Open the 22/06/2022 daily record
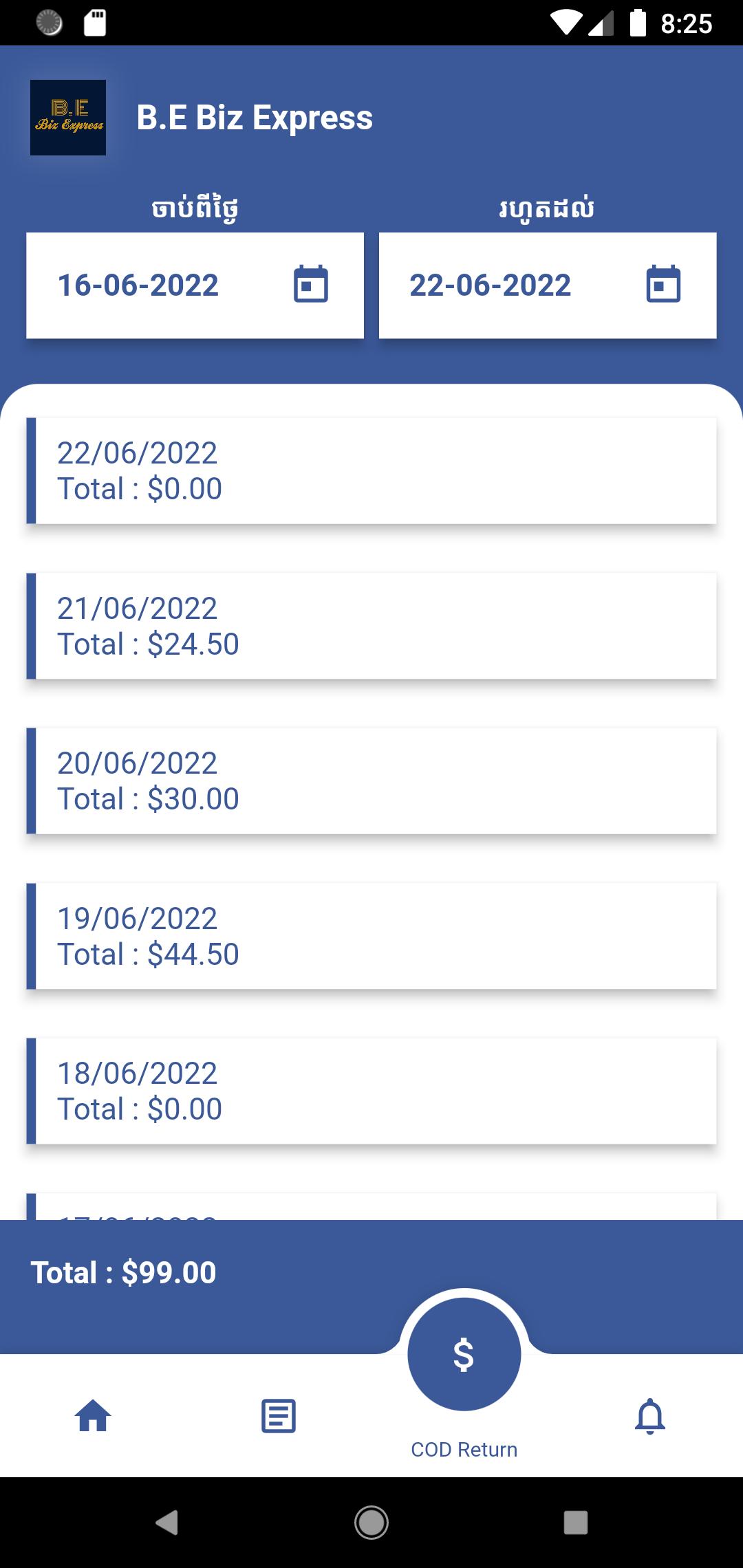This screenshot has width=743, height=1568. [371, 471]
